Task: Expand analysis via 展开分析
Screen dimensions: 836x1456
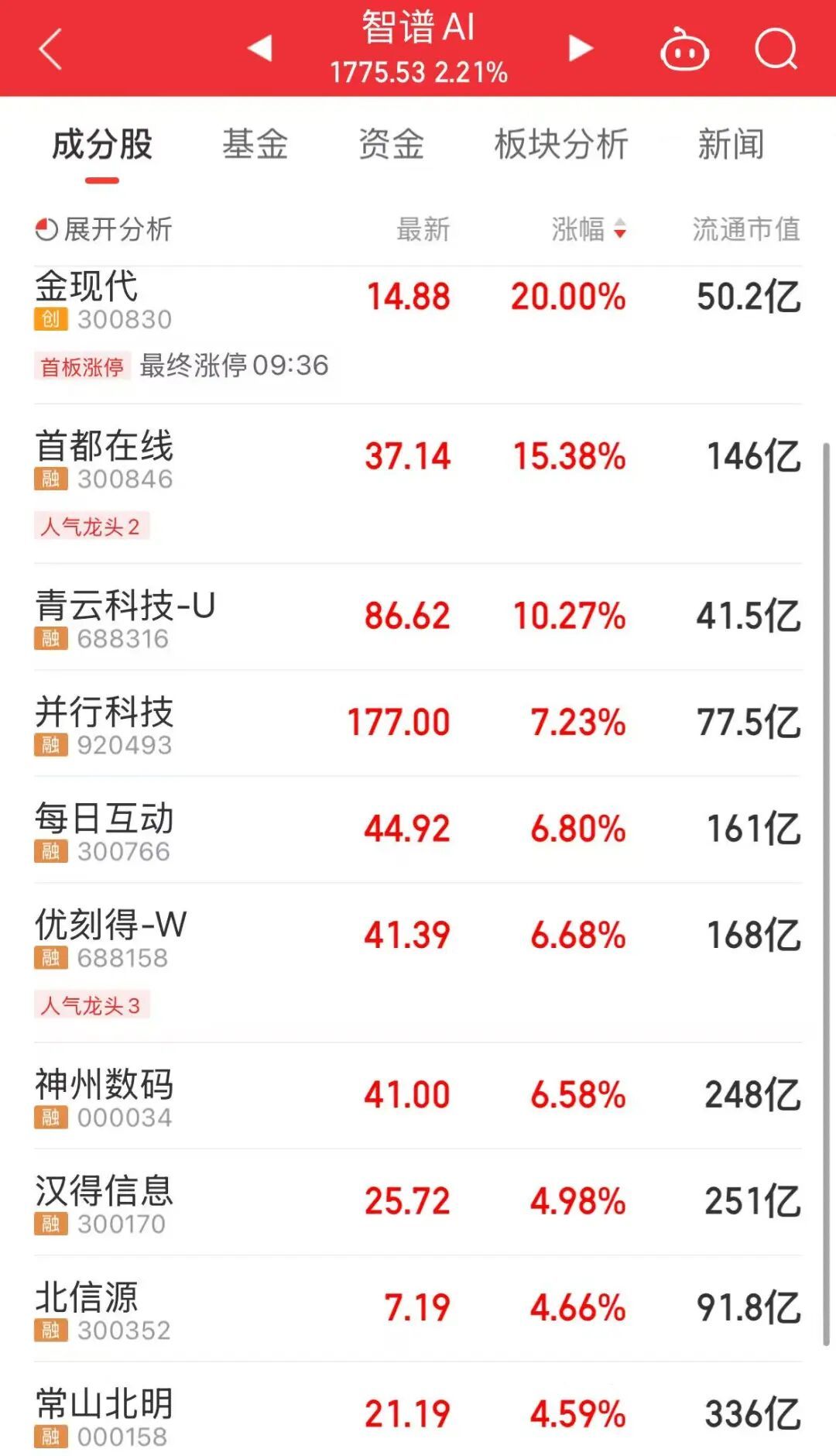Action: [x=104, y=229]
